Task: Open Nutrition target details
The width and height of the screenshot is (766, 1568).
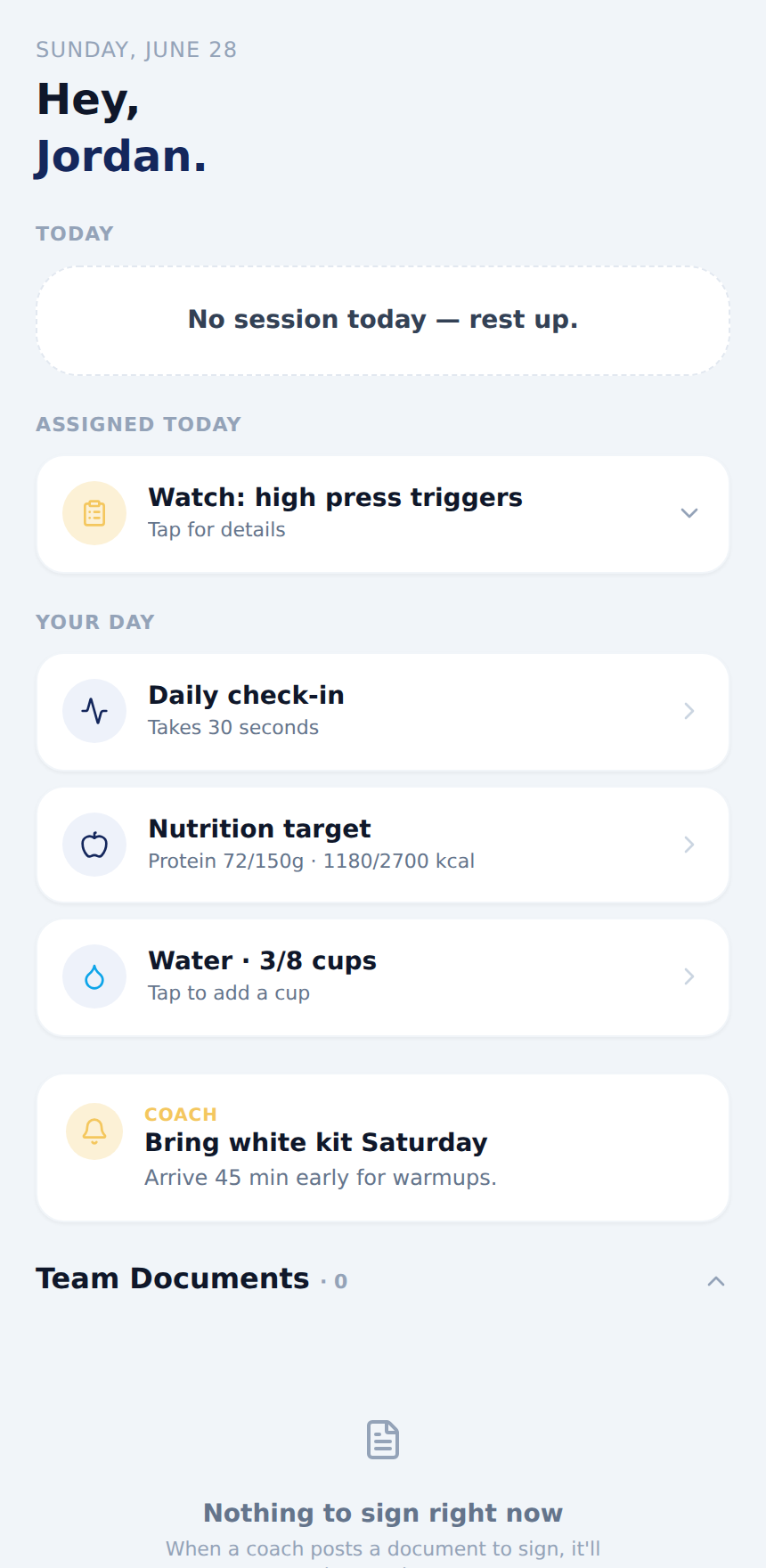Action: coord(383,845)
